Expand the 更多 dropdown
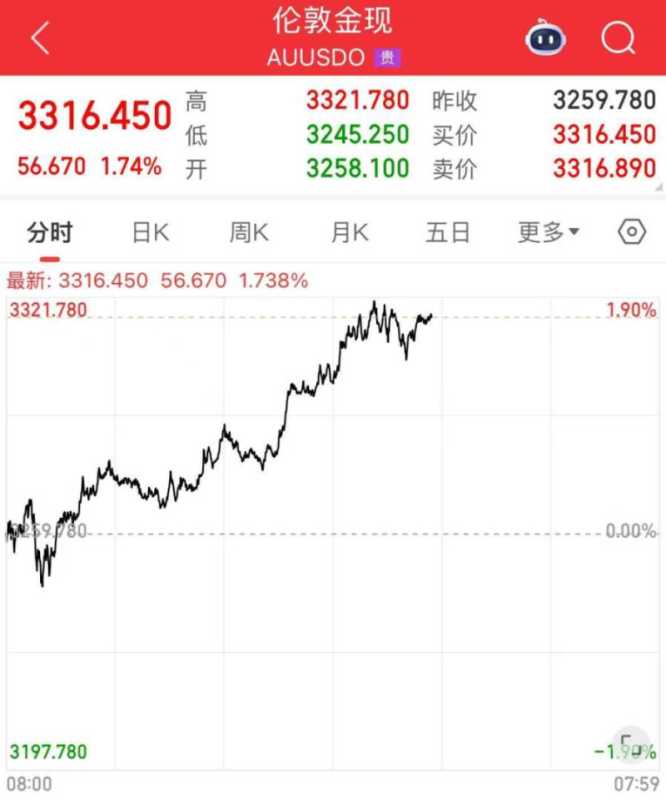The width and height of the screenshot is (666, 800). (548, 233)
